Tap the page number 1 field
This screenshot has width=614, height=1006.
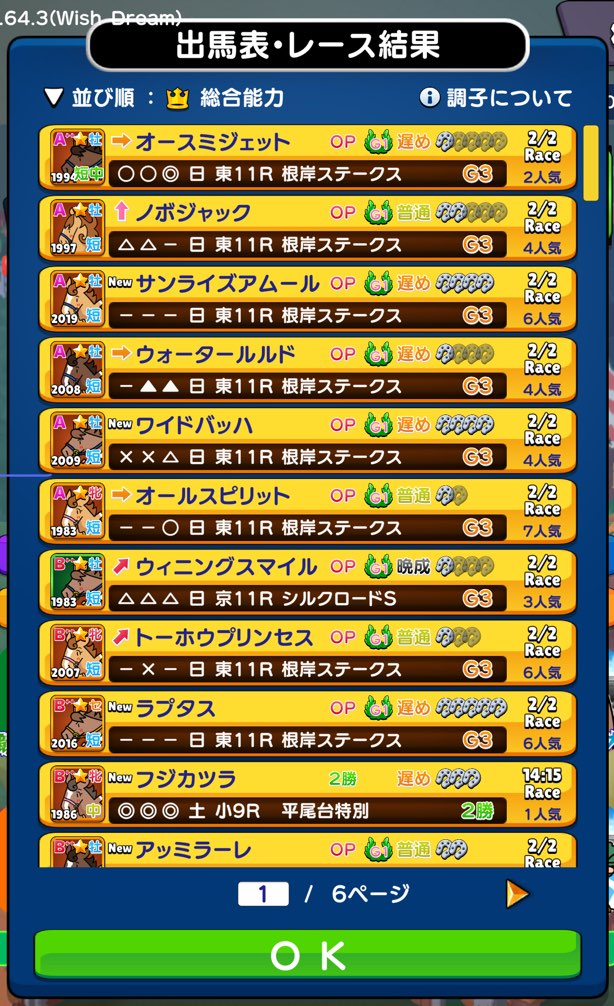tap(263, 893)
